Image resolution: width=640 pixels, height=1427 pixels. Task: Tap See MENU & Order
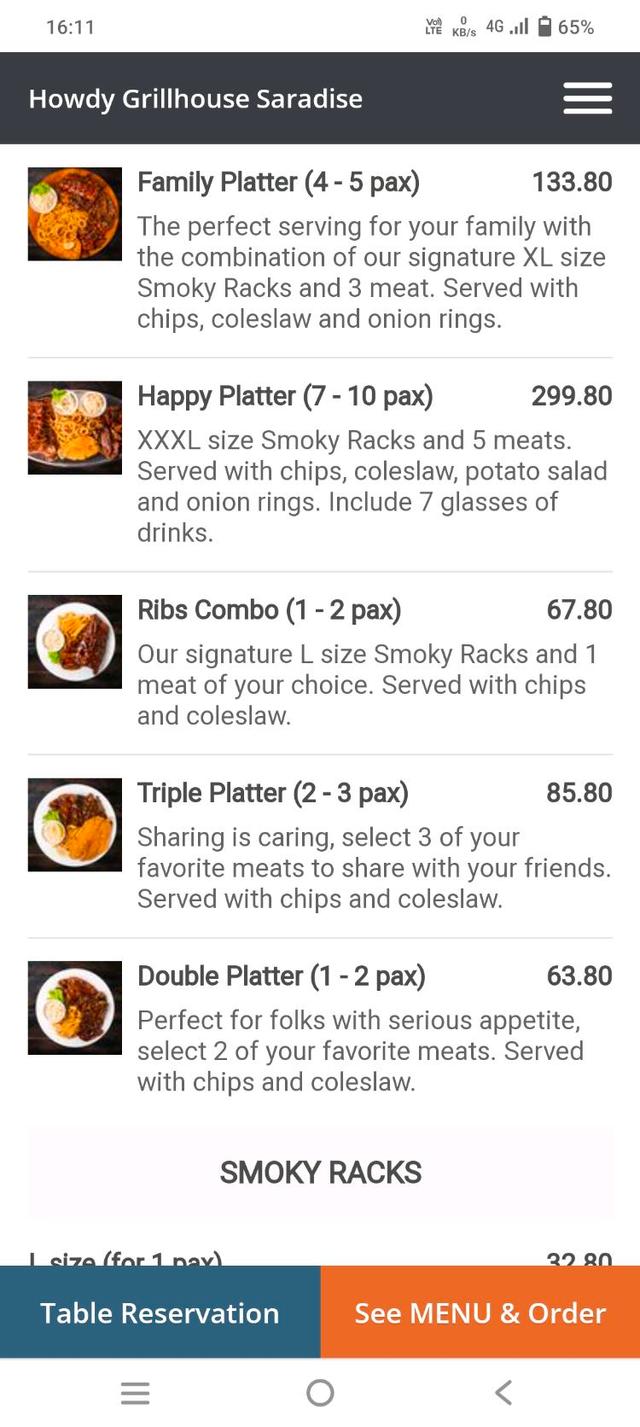(480, 1312)
